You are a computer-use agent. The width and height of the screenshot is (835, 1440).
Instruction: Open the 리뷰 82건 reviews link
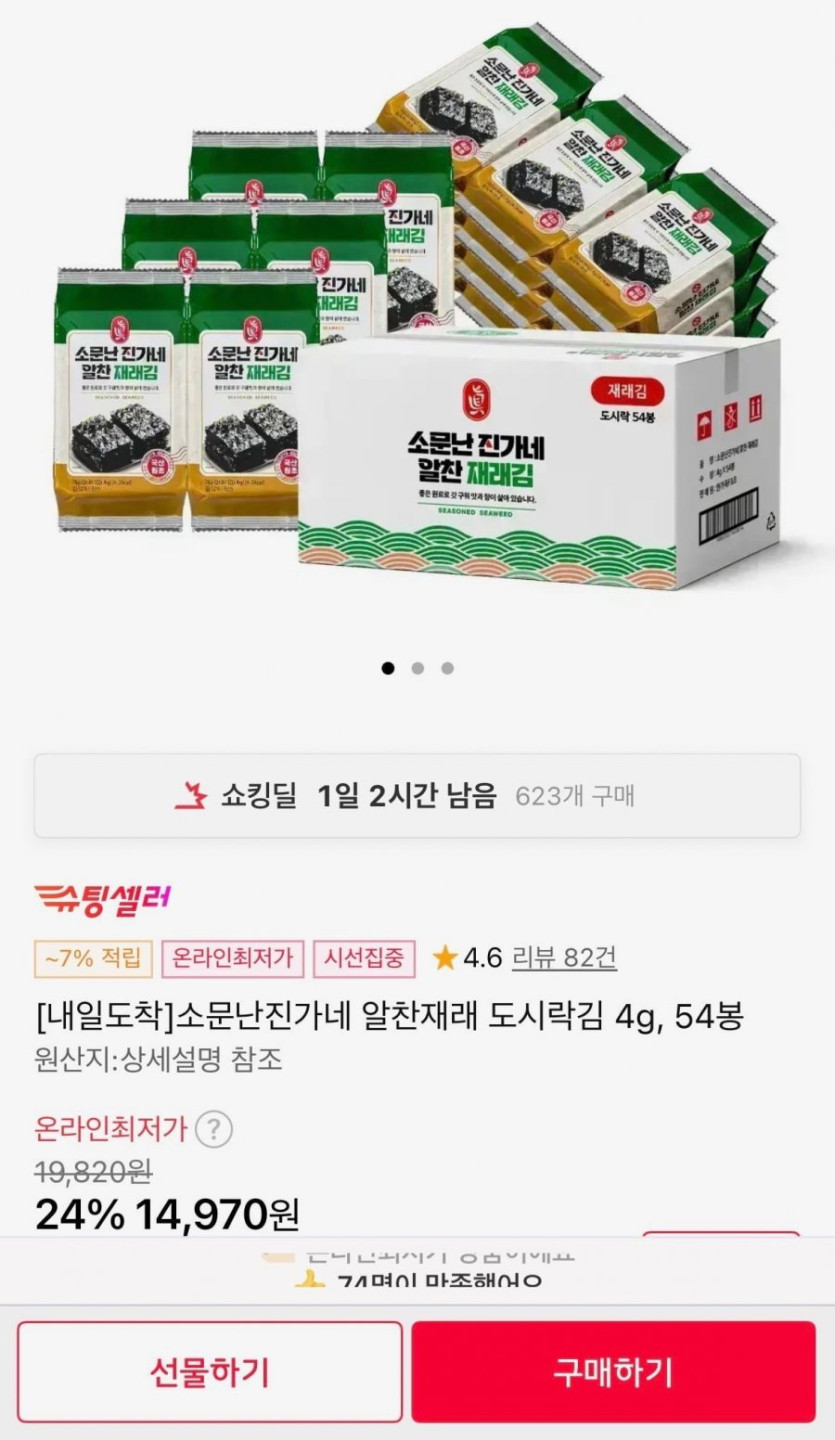pyautogui.click(x=564, y=958)
